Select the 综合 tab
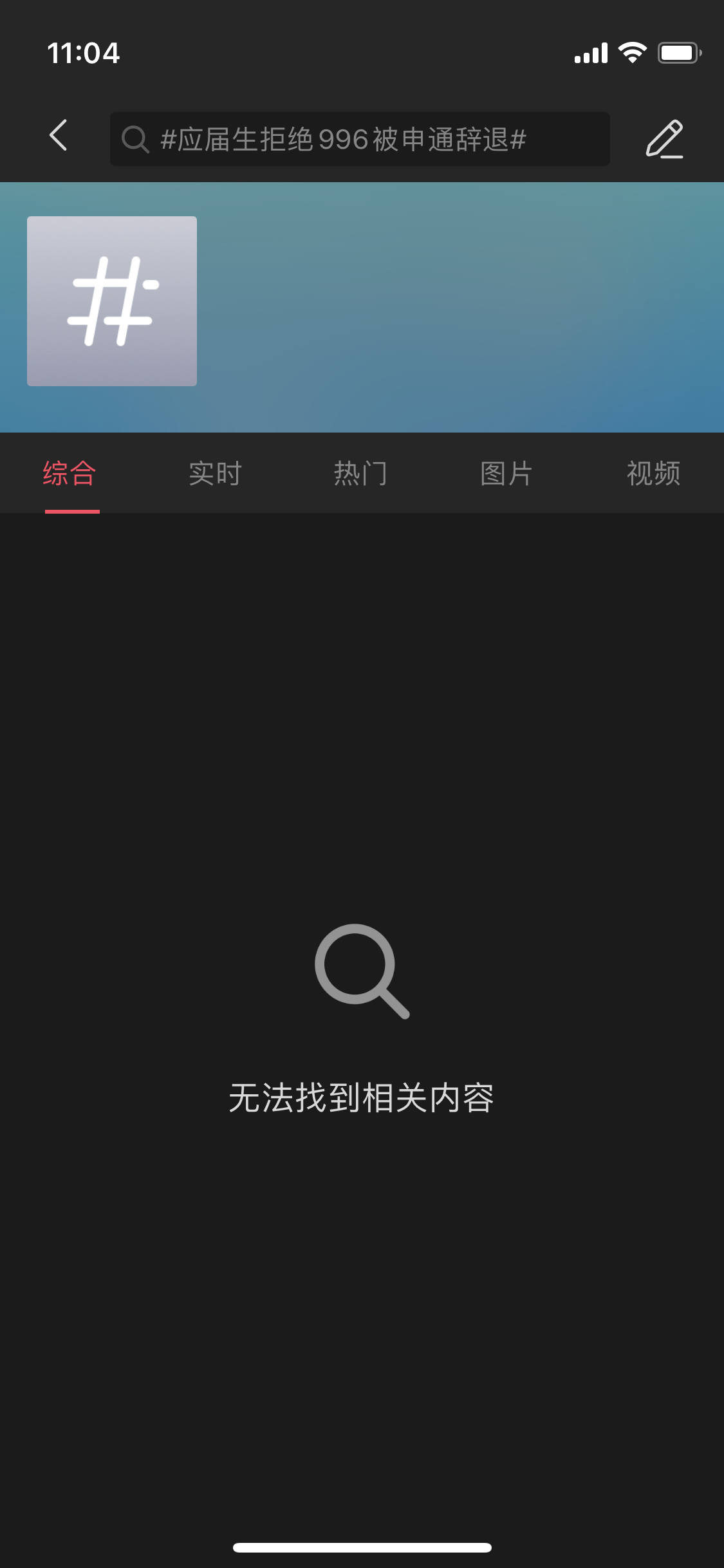Viewport: 724px width, 1568px height. 70,474
